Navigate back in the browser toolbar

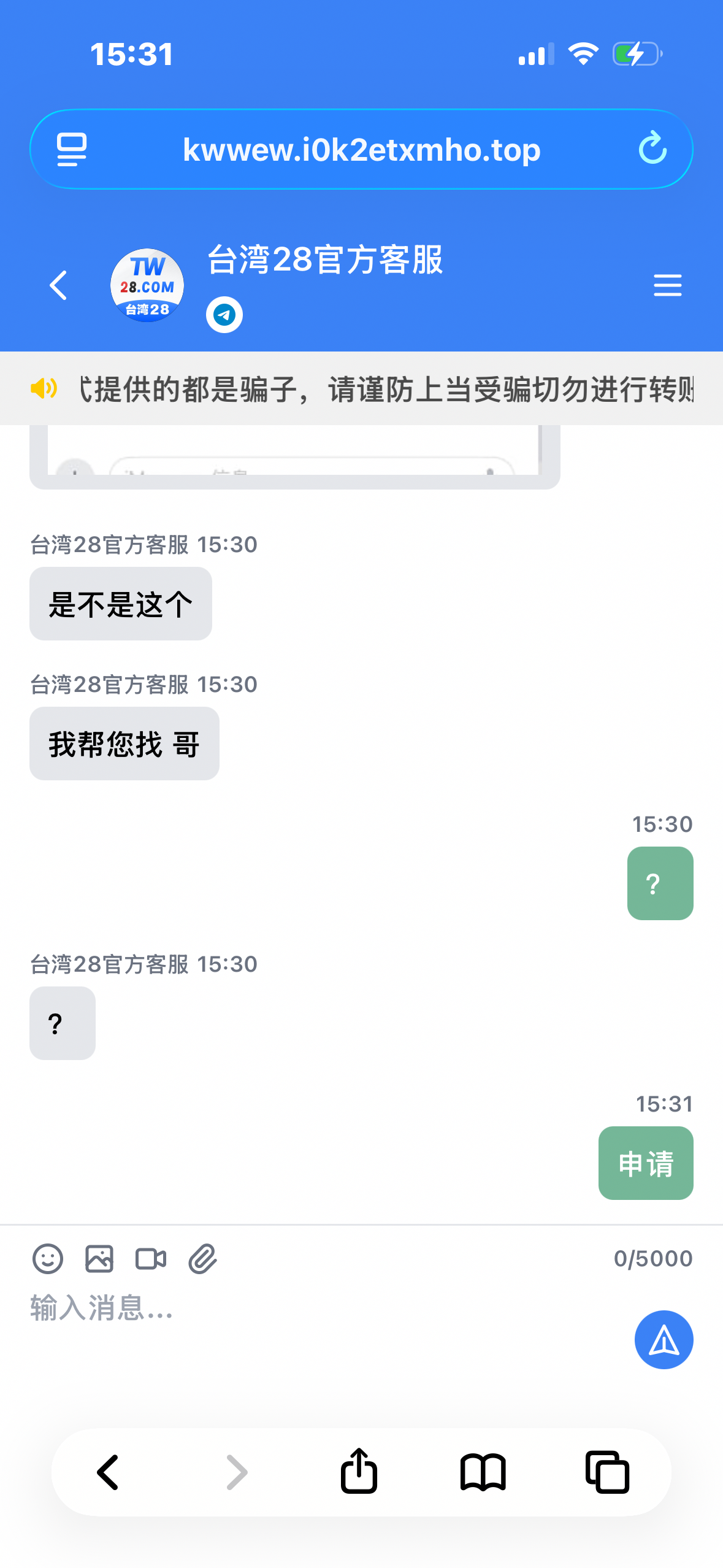point(108,1472)
